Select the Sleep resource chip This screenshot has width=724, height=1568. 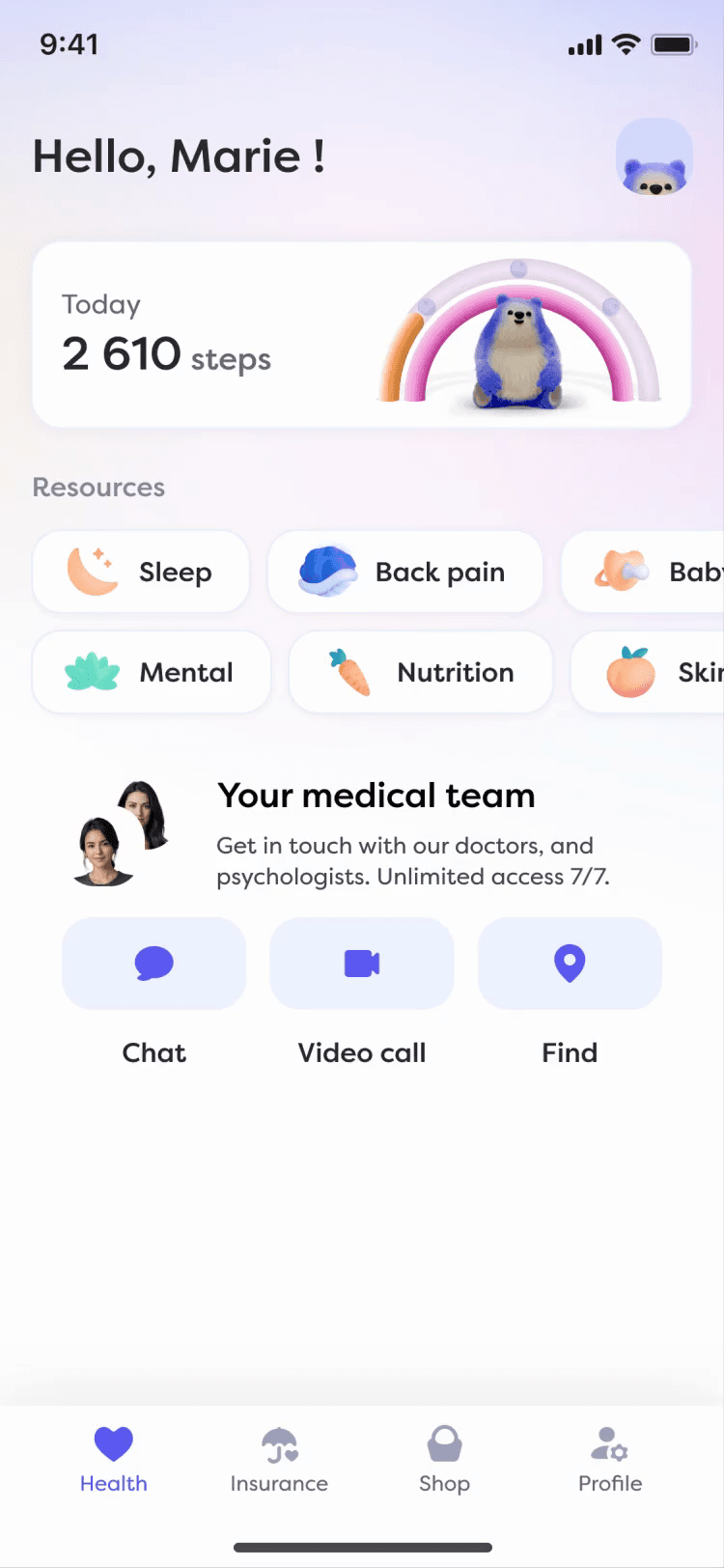click(141, 572)
